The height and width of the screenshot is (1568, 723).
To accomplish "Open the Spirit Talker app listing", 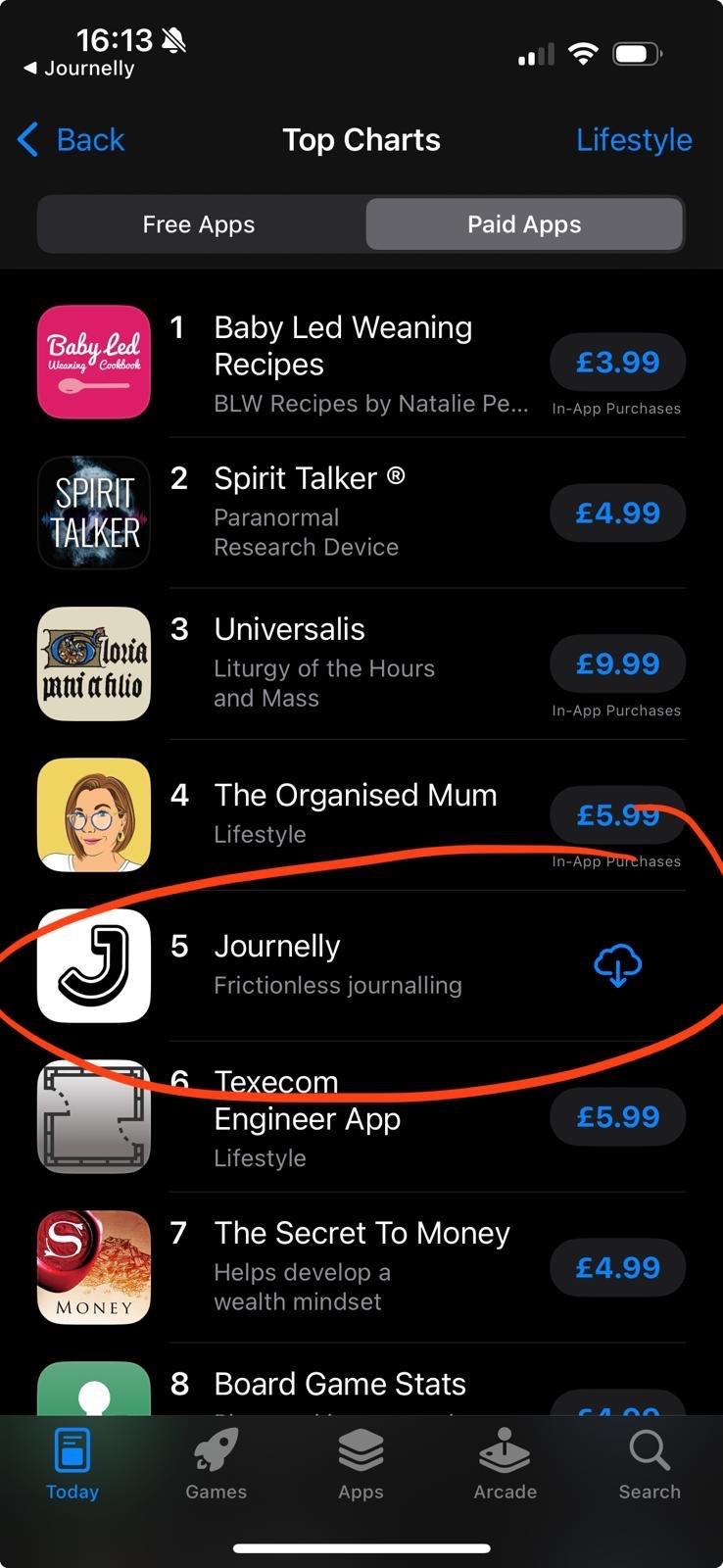I will [361, 513].
